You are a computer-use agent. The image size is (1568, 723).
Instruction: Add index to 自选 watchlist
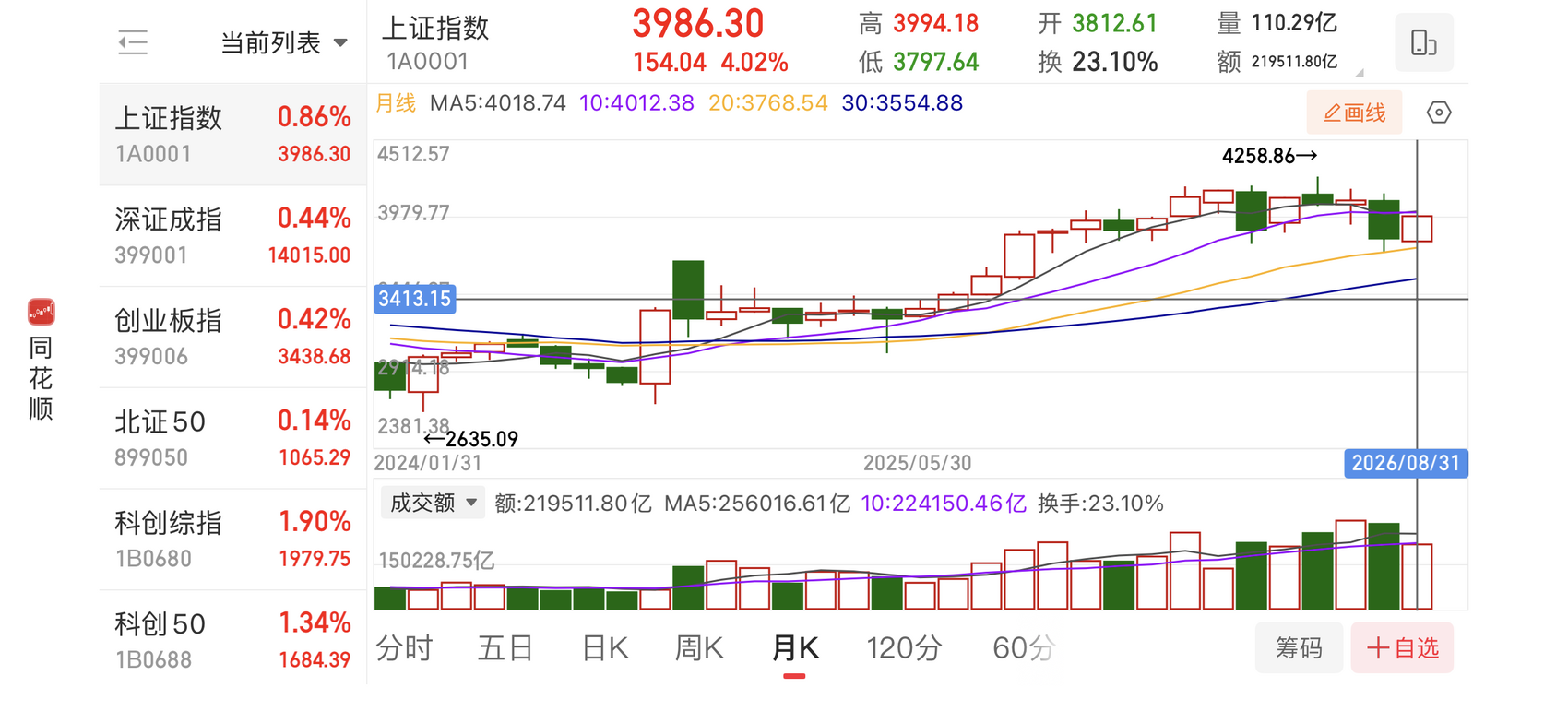click(1402, 648)
